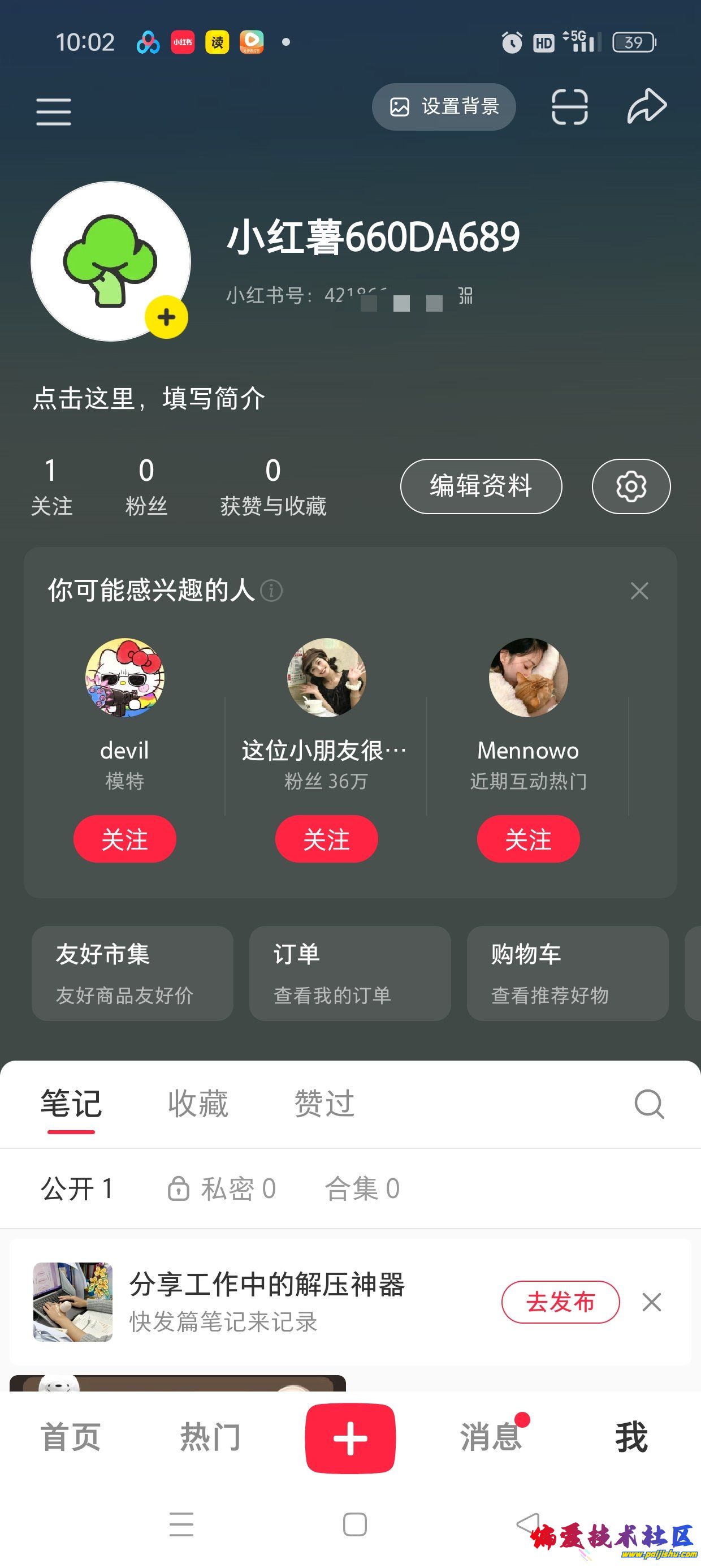Close the 分享工作中的解压神器 banner

651,1302
